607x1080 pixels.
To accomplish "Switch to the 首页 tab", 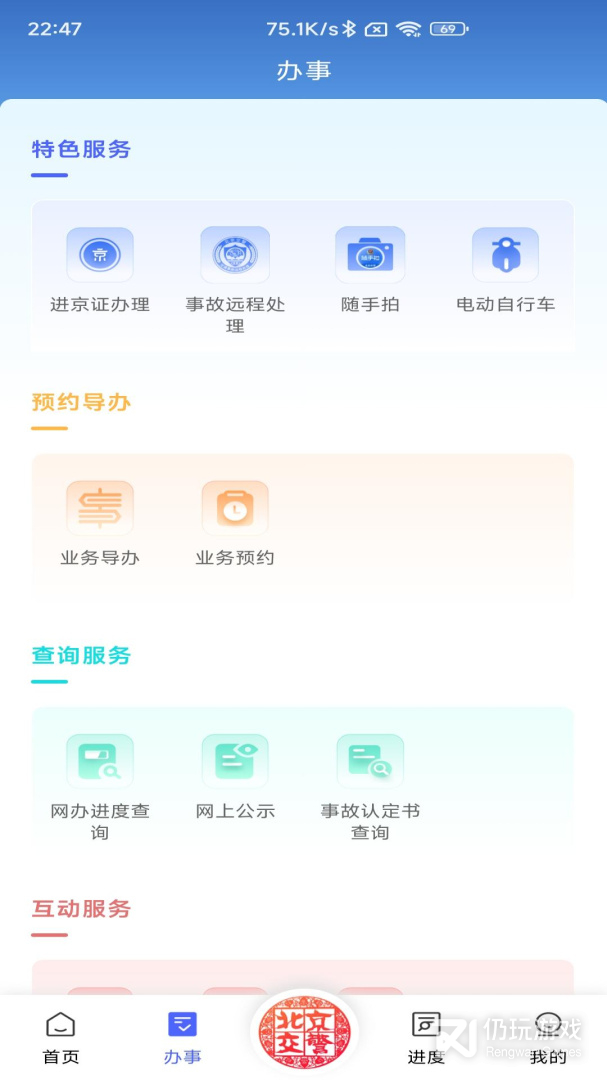I will (x=61, y=1038).
